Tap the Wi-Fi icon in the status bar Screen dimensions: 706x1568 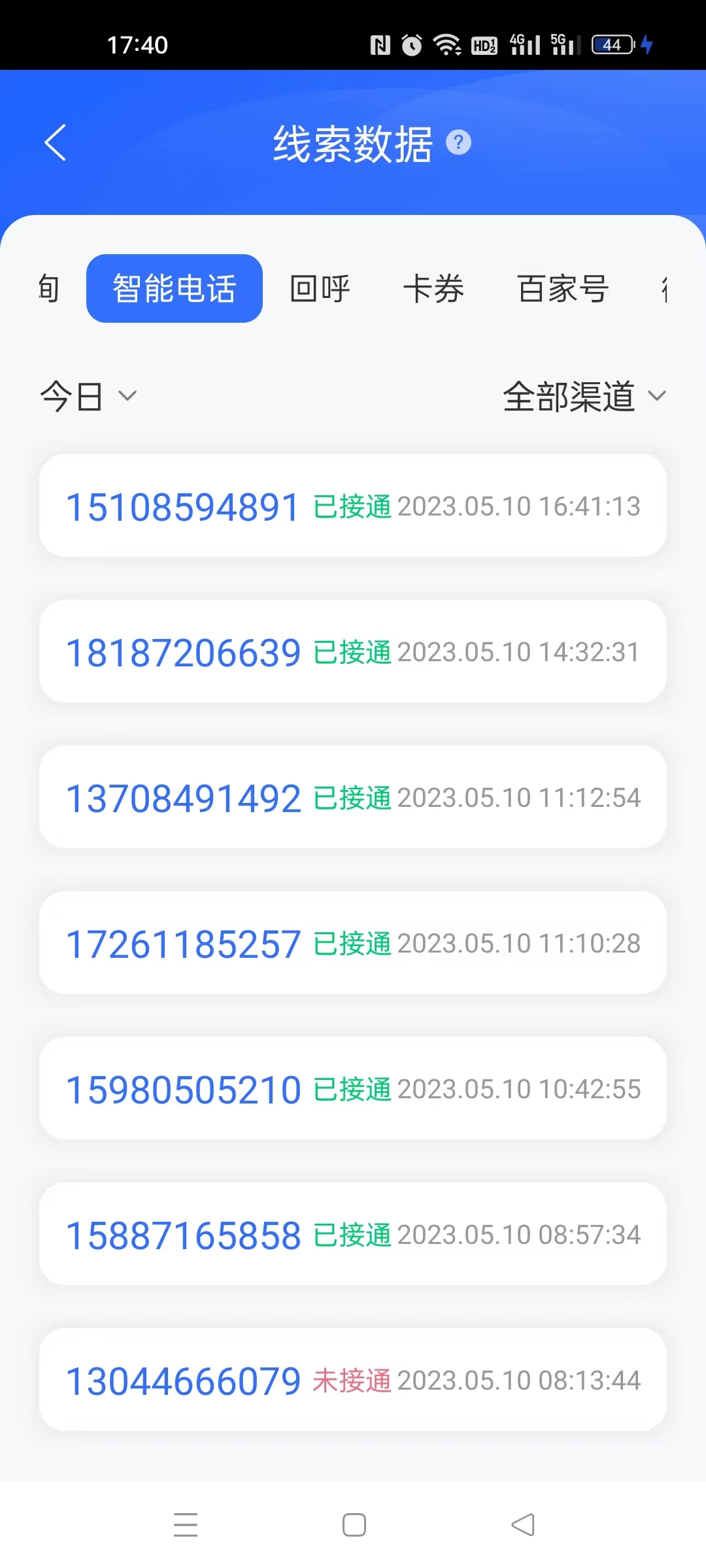click(x=446, y=44)
